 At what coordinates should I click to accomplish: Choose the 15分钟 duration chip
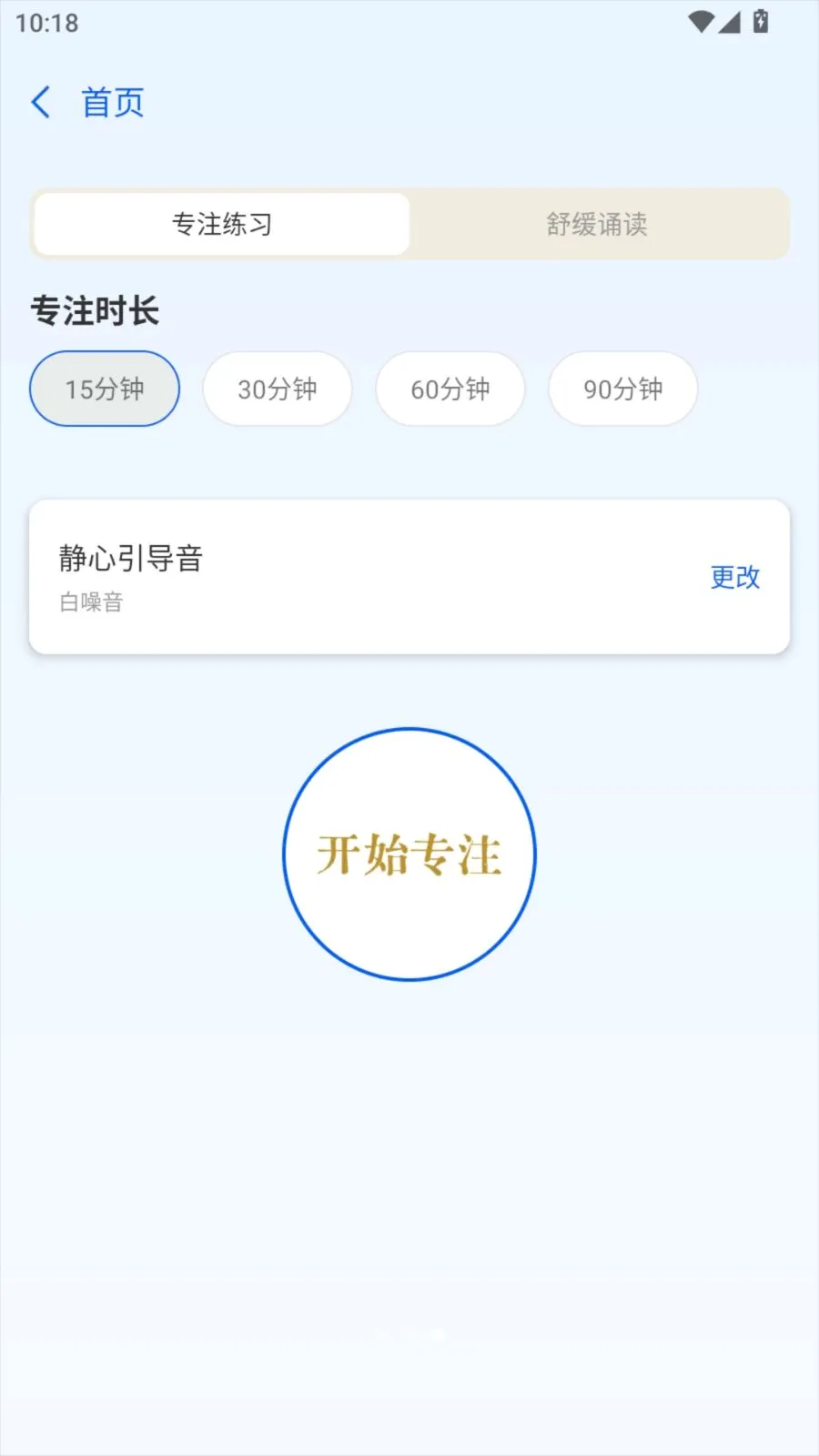[105, 389]
